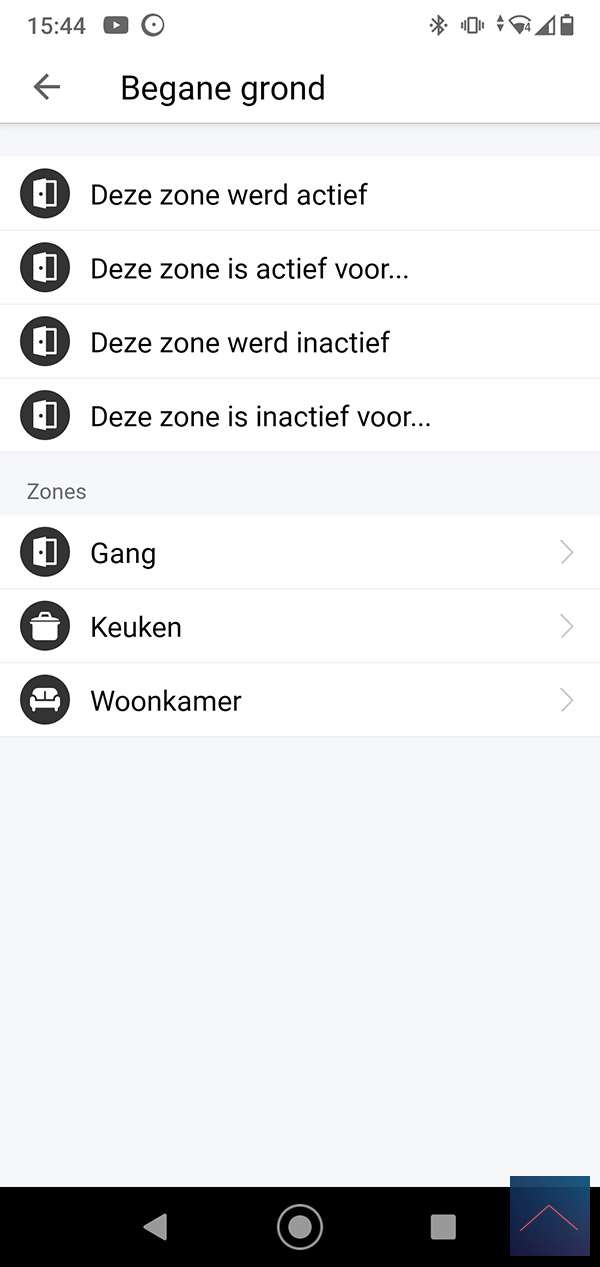Open the Gang zone
Image resolution: width=600 pixels, height=1267 pixels.
[x=299, y=552]
